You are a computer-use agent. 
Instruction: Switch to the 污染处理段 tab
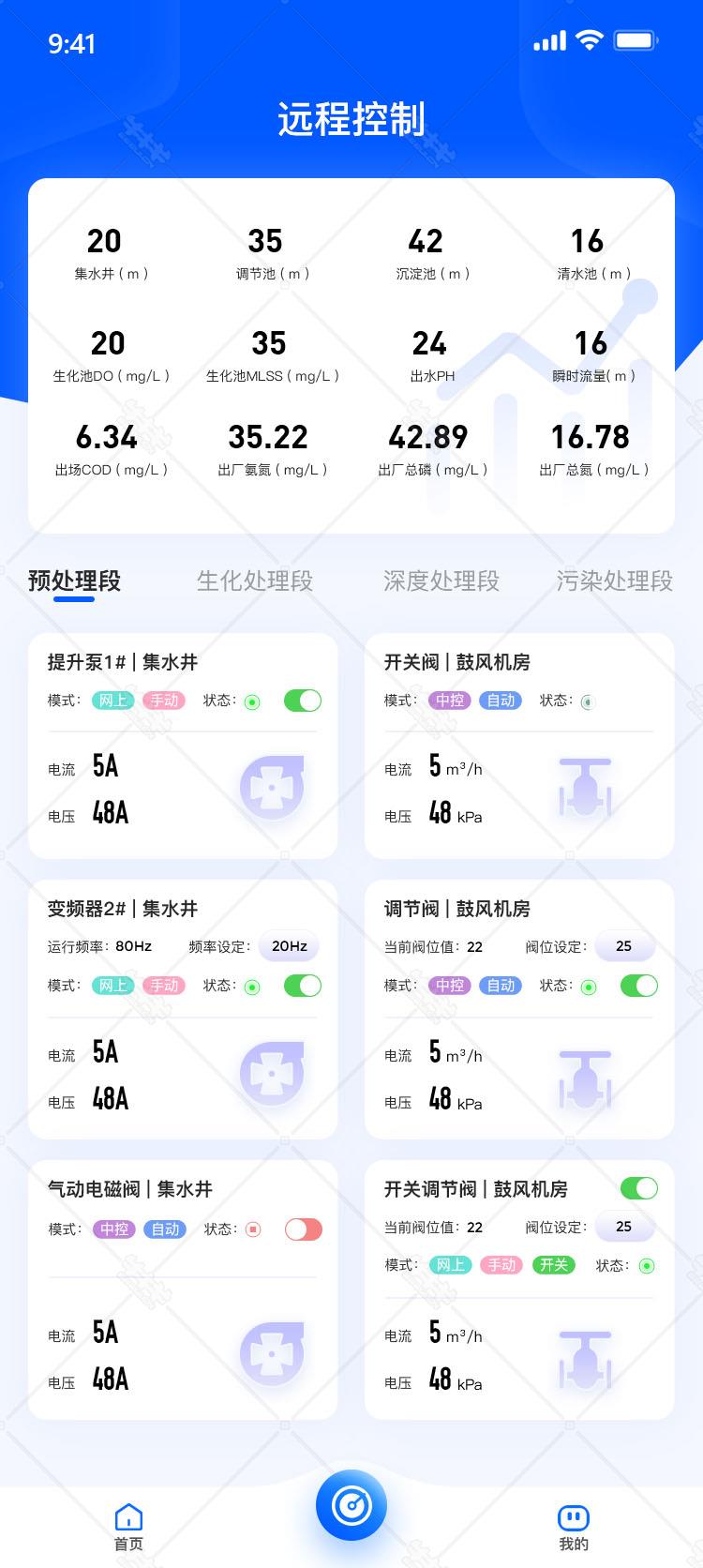pos(615,581)
